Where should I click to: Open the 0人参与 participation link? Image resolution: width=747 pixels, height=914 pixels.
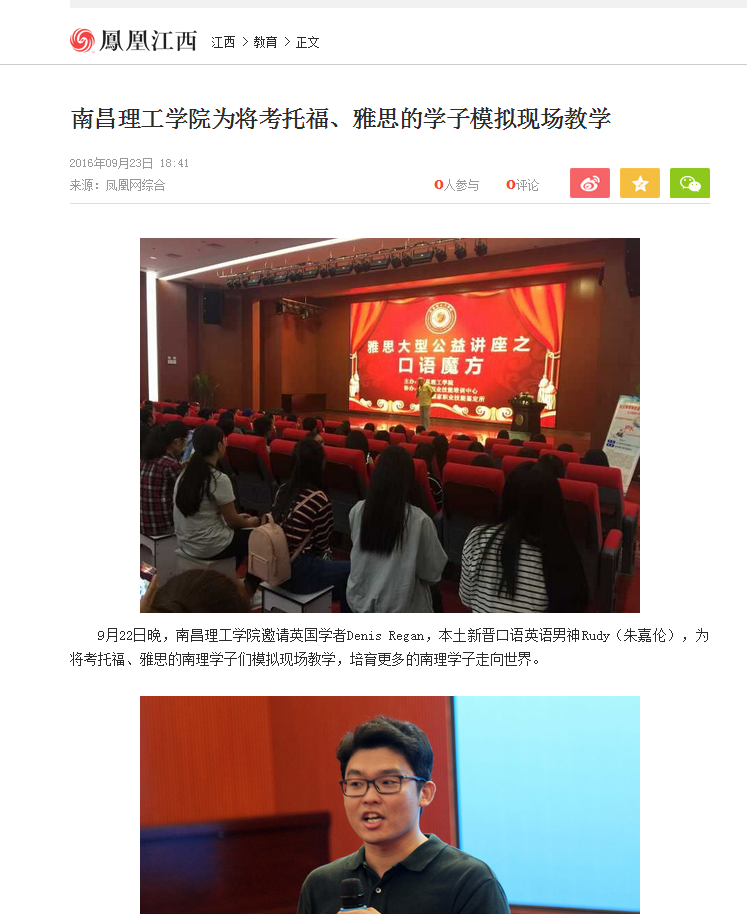(x=456, y=185)
